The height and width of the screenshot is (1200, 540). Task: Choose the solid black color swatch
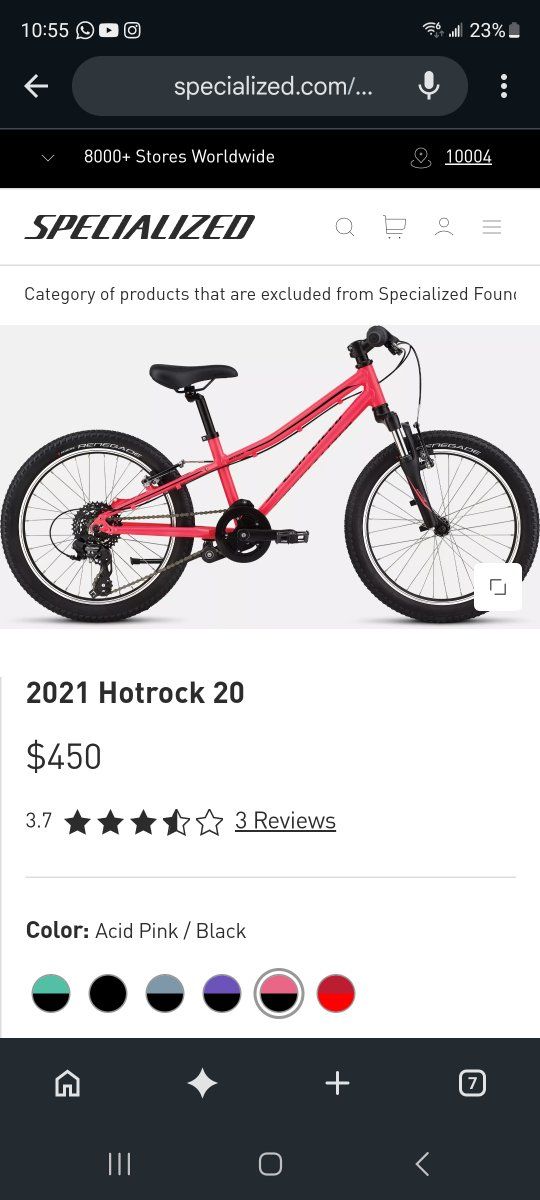(108, 993)
